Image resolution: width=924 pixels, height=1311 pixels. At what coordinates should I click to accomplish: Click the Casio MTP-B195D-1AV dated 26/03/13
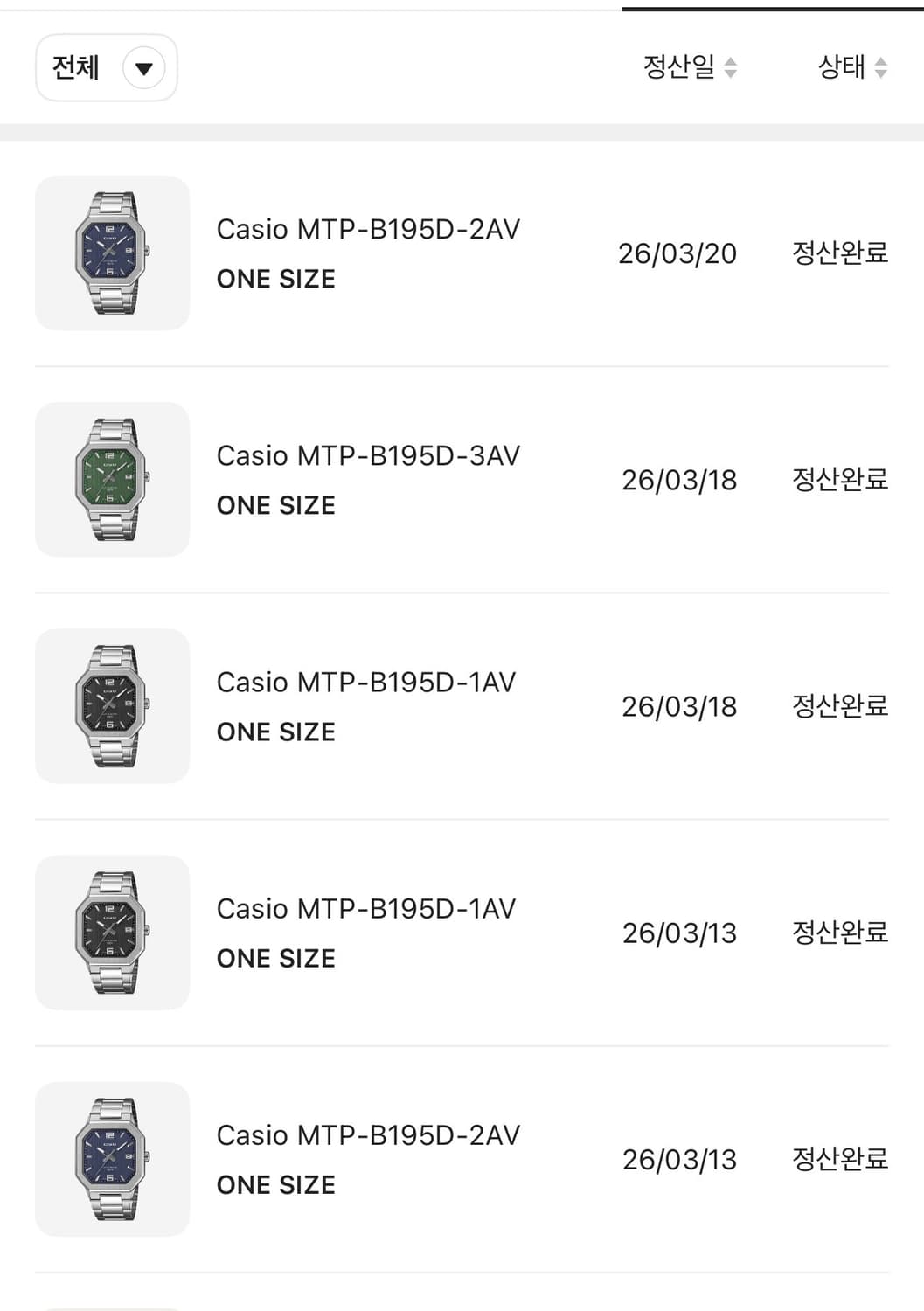366,908
